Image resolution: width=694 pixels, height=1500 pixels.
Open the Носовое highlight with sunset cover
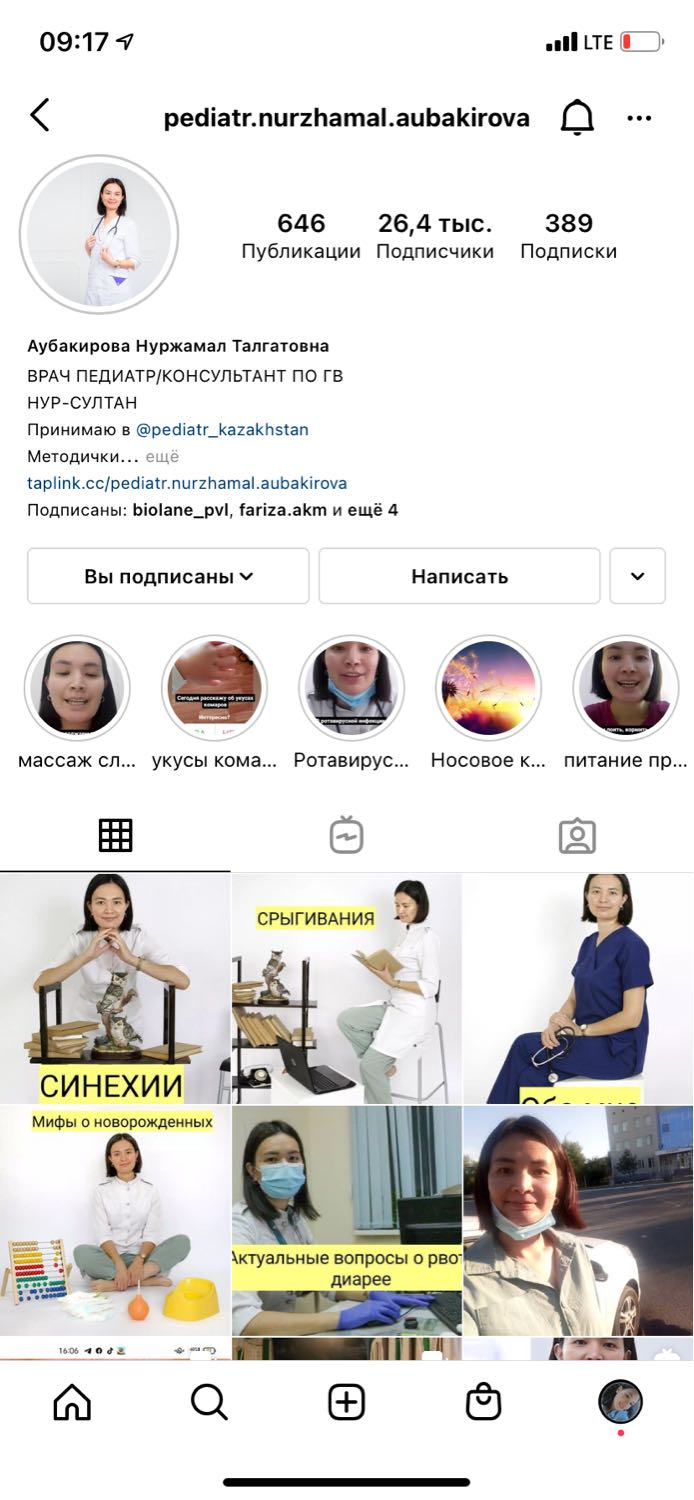[488, 688]
